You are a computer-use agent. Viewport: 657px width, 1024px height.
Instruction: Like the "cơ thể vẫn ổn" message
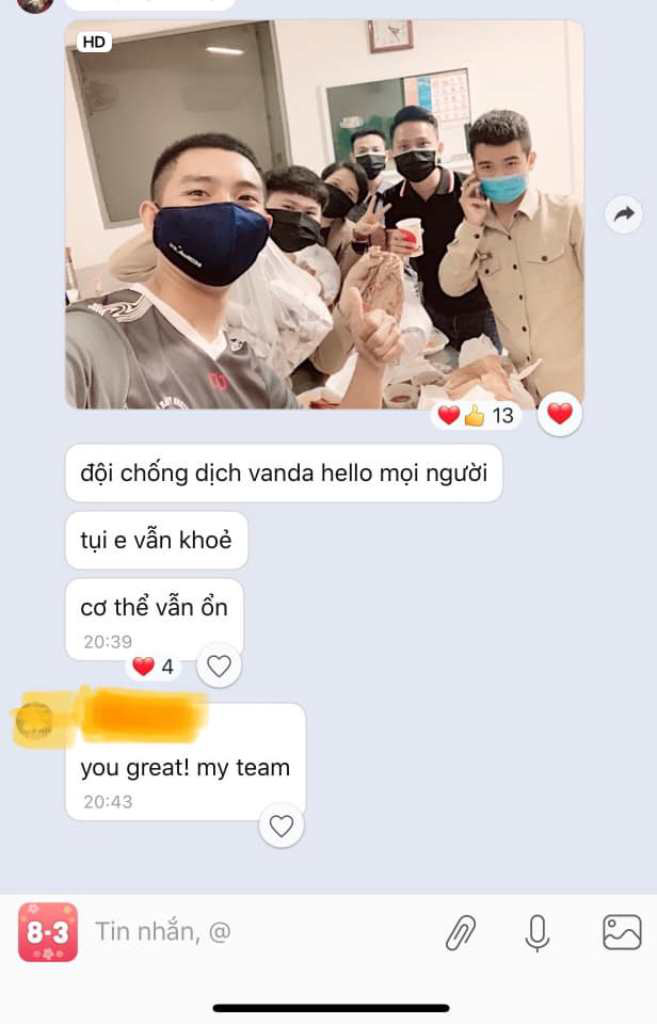[219, 665]
